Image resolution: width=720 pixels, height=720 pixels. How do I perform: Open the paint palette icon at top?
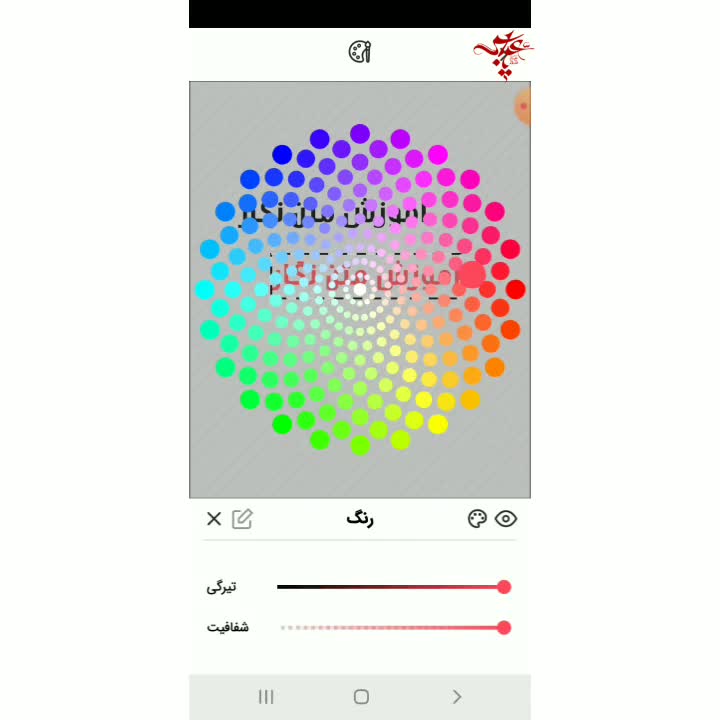(360, 52)
